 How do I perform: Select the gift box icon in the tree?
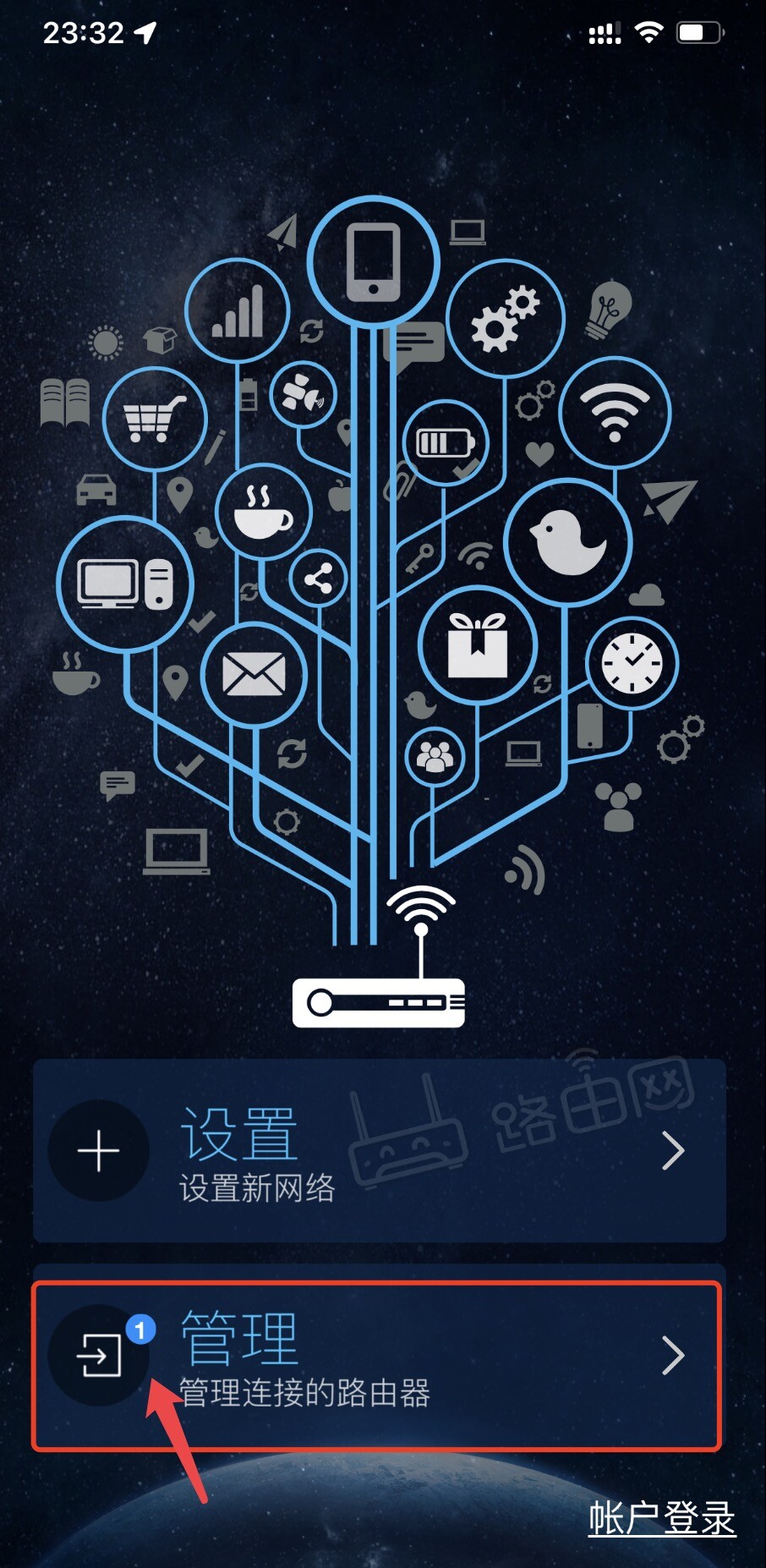[x=478, y=645]
